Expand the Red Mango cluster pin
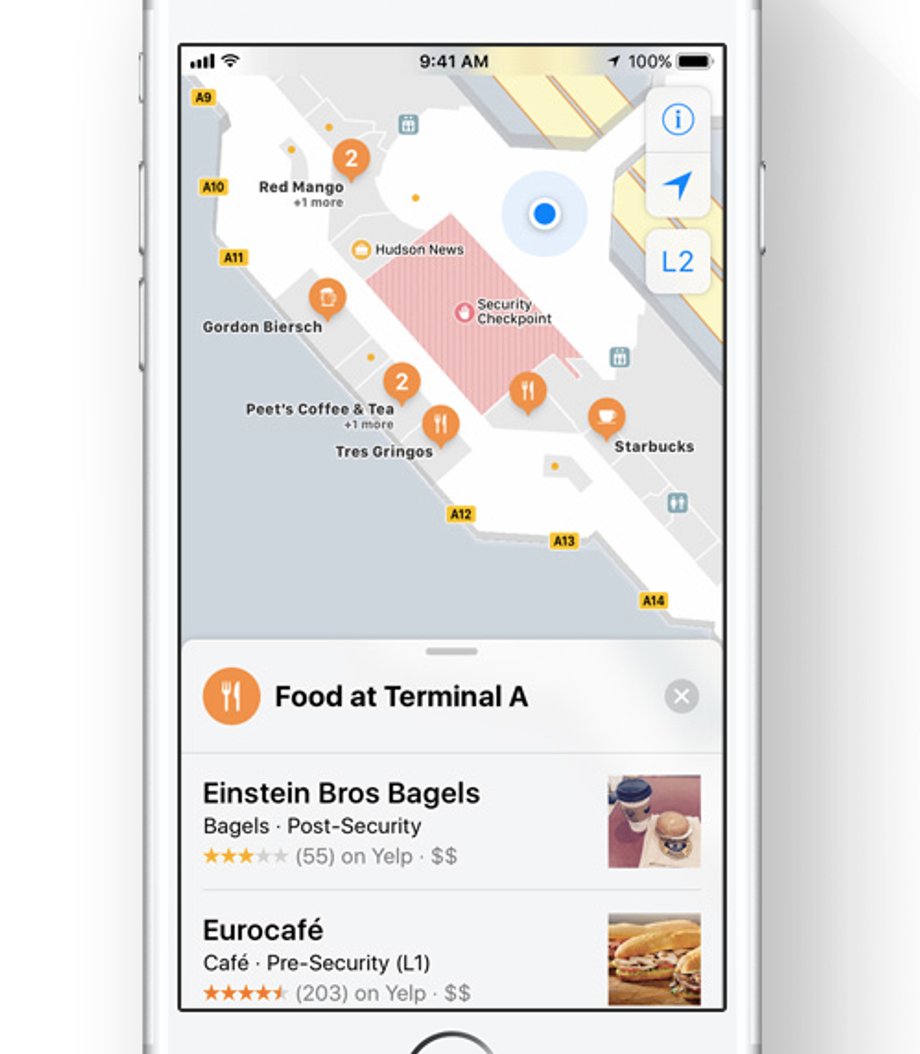Image resolution: width=920 pixels, height=1054 pixels. [x=351, y=157]
